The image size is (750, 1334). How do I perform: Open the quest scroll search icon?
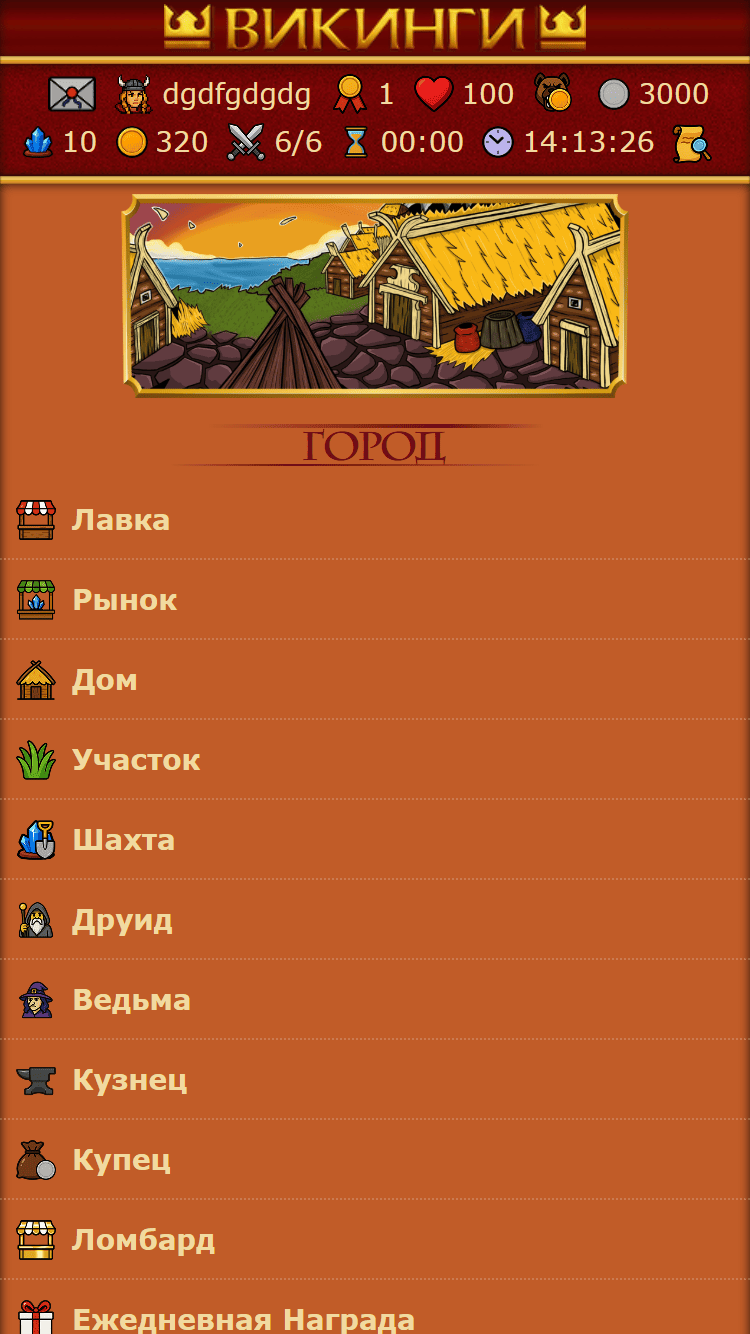click(x=692, y=143)
